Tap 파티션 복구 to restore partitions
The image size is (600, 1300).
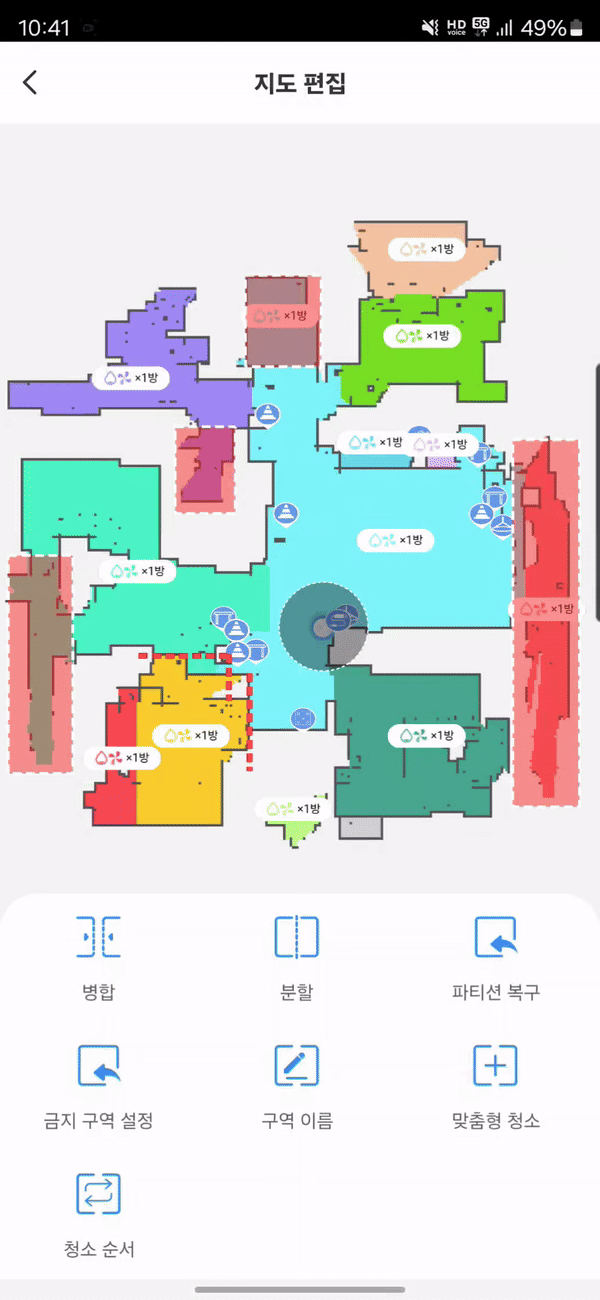[x=496, y=958]
